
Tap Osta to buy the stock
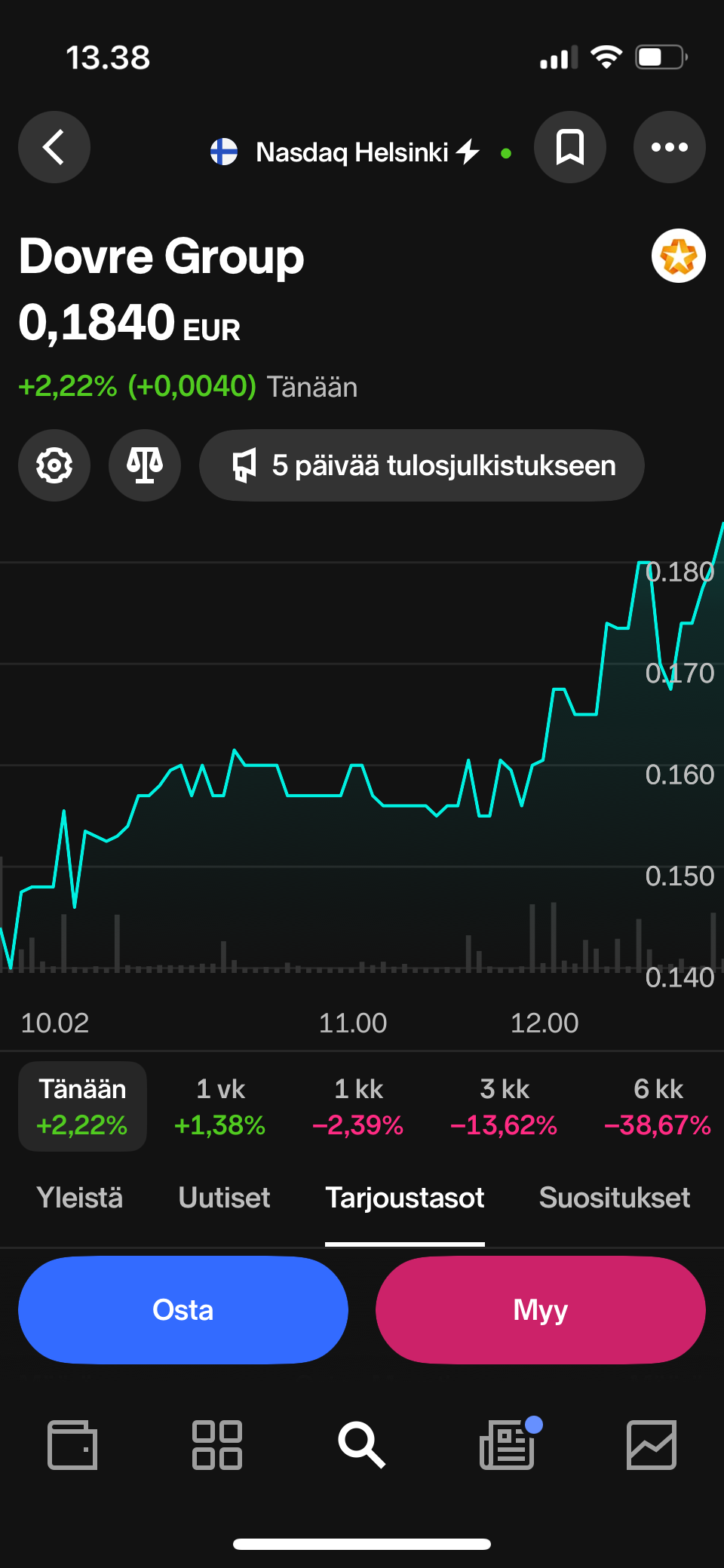tap(183, 1310)
